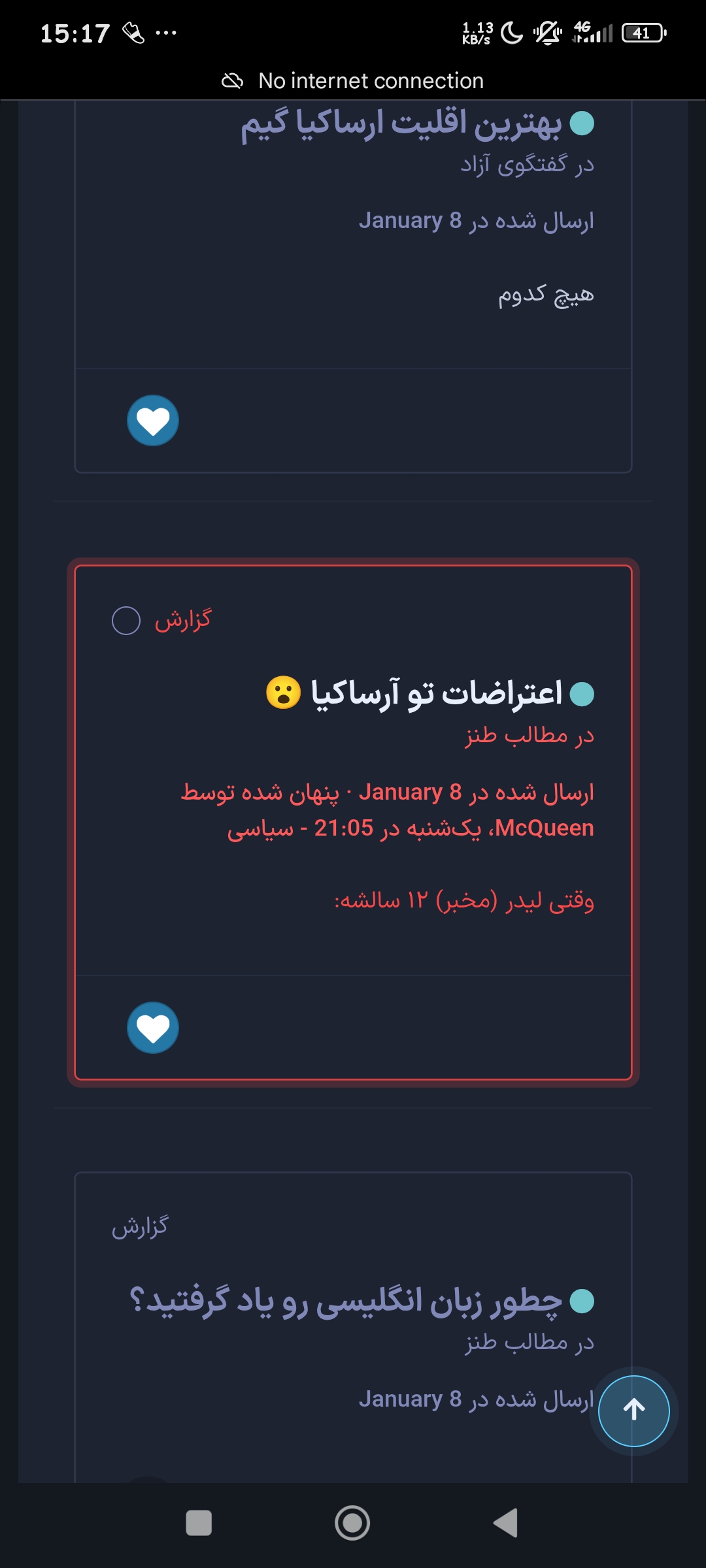Open the topic اعتراضات تو آرساکیا
This screenshot has width=706, height=1568.
436,693
